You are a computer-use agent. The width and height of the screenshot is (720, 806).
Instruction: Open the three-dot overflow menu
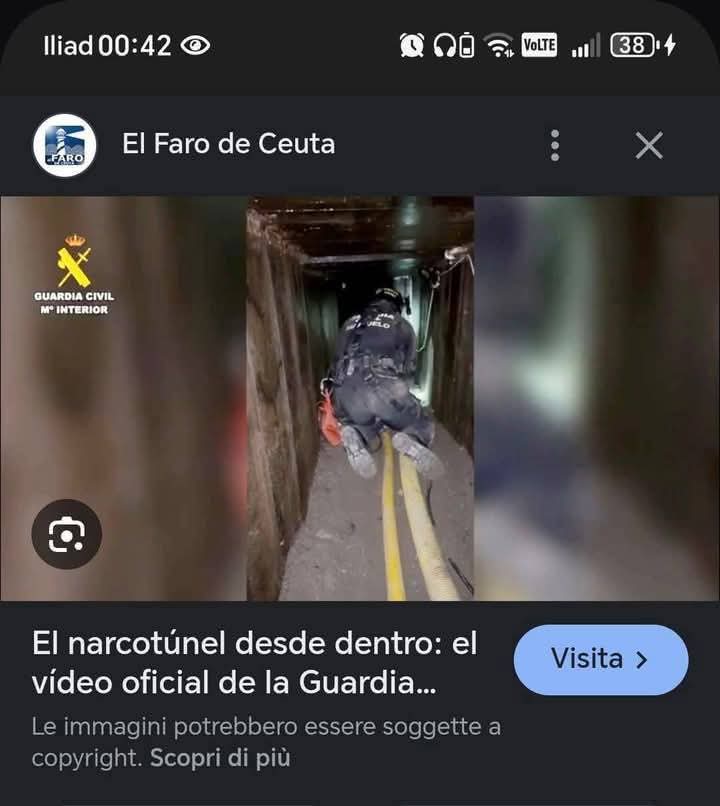tap(555, 146)
